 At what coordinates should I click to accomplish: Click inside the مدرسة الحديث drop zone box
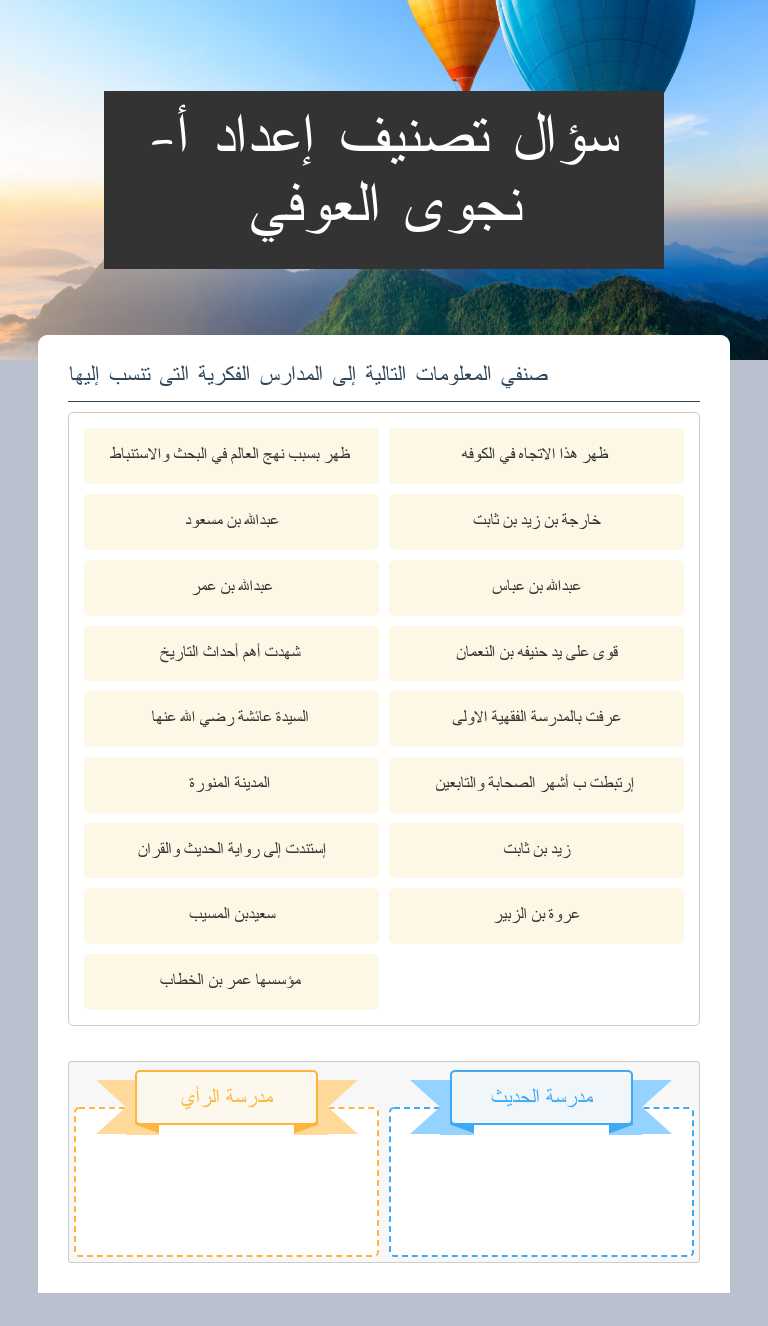[541, 1190]
